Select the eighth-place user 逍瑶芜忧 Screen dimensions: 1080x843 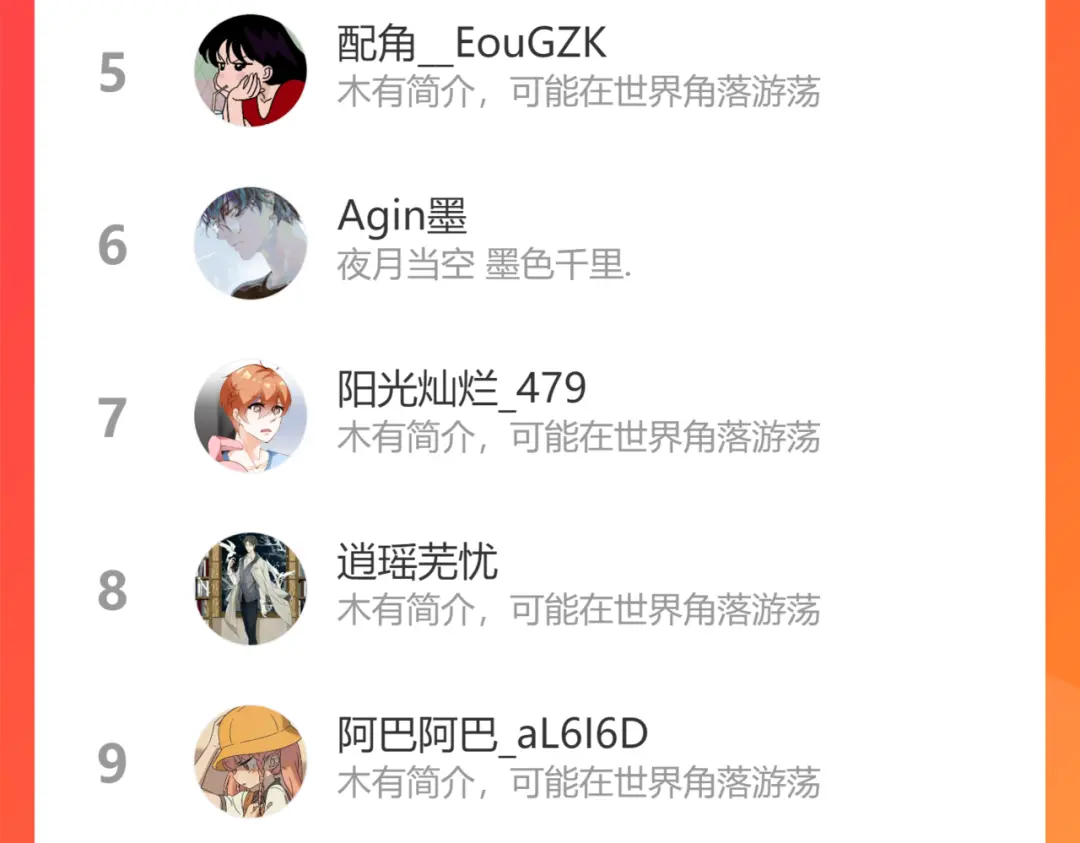point(539,590)
